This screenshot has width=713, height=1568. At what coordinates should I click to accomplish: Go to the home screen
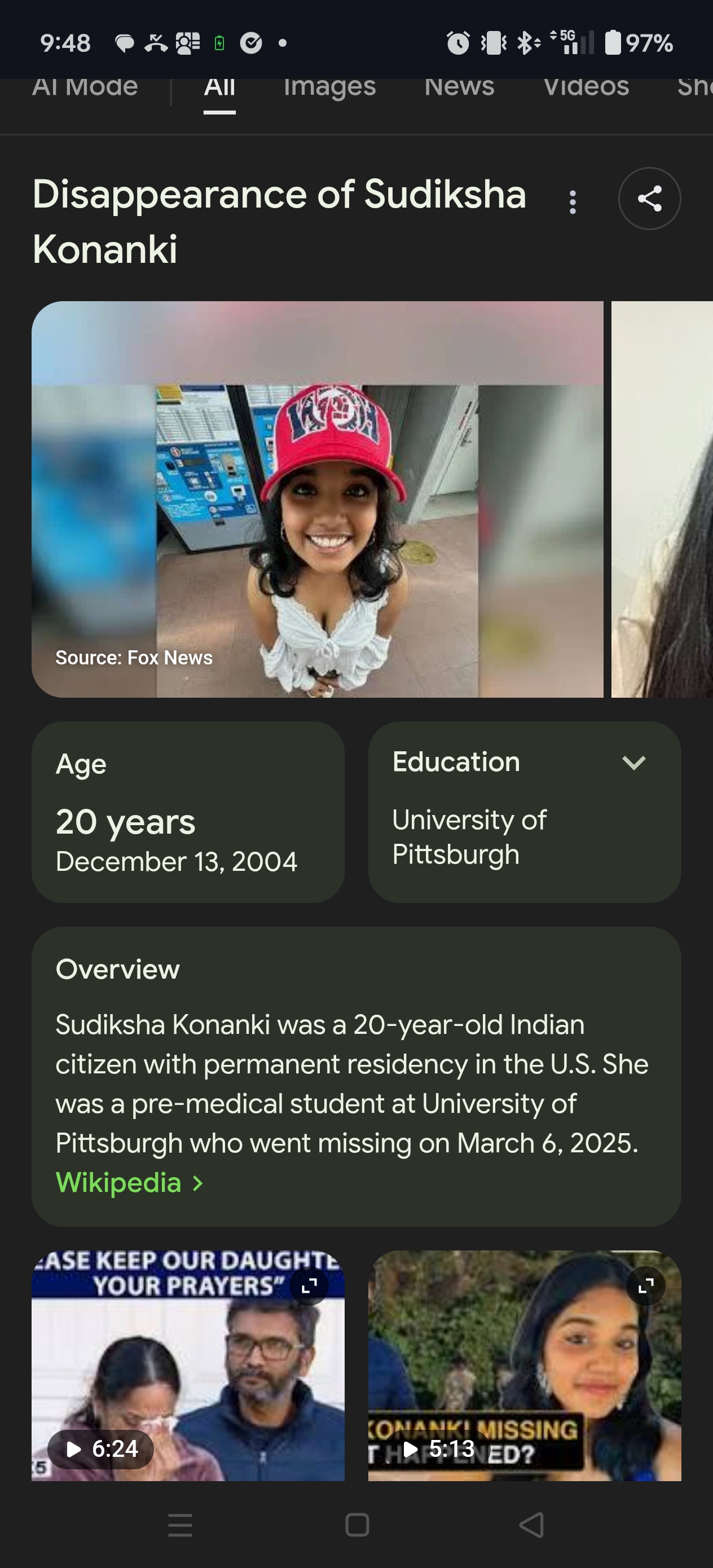pyautogui.click(x=357, y=1525)
